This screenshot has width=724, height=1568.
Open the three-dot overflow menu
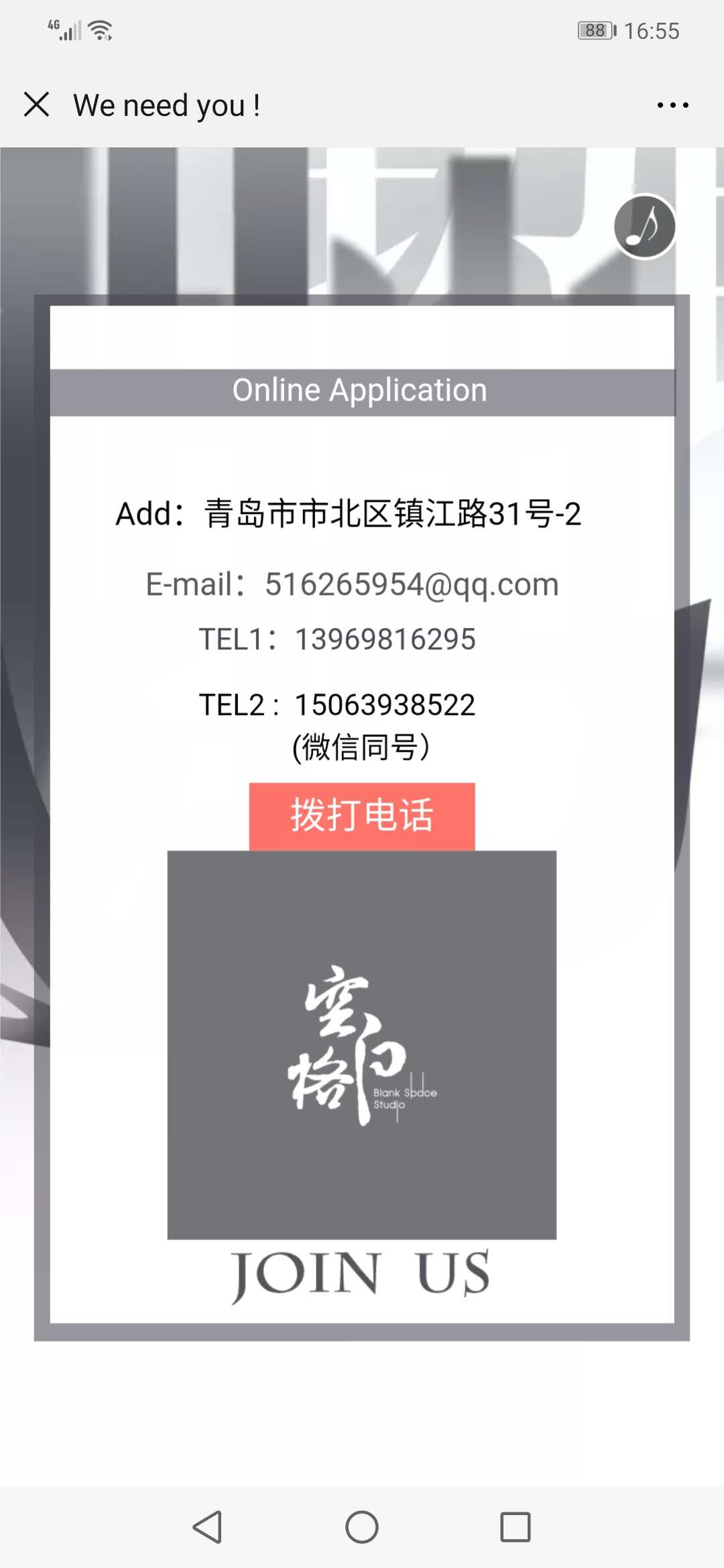tap(672, 105)
